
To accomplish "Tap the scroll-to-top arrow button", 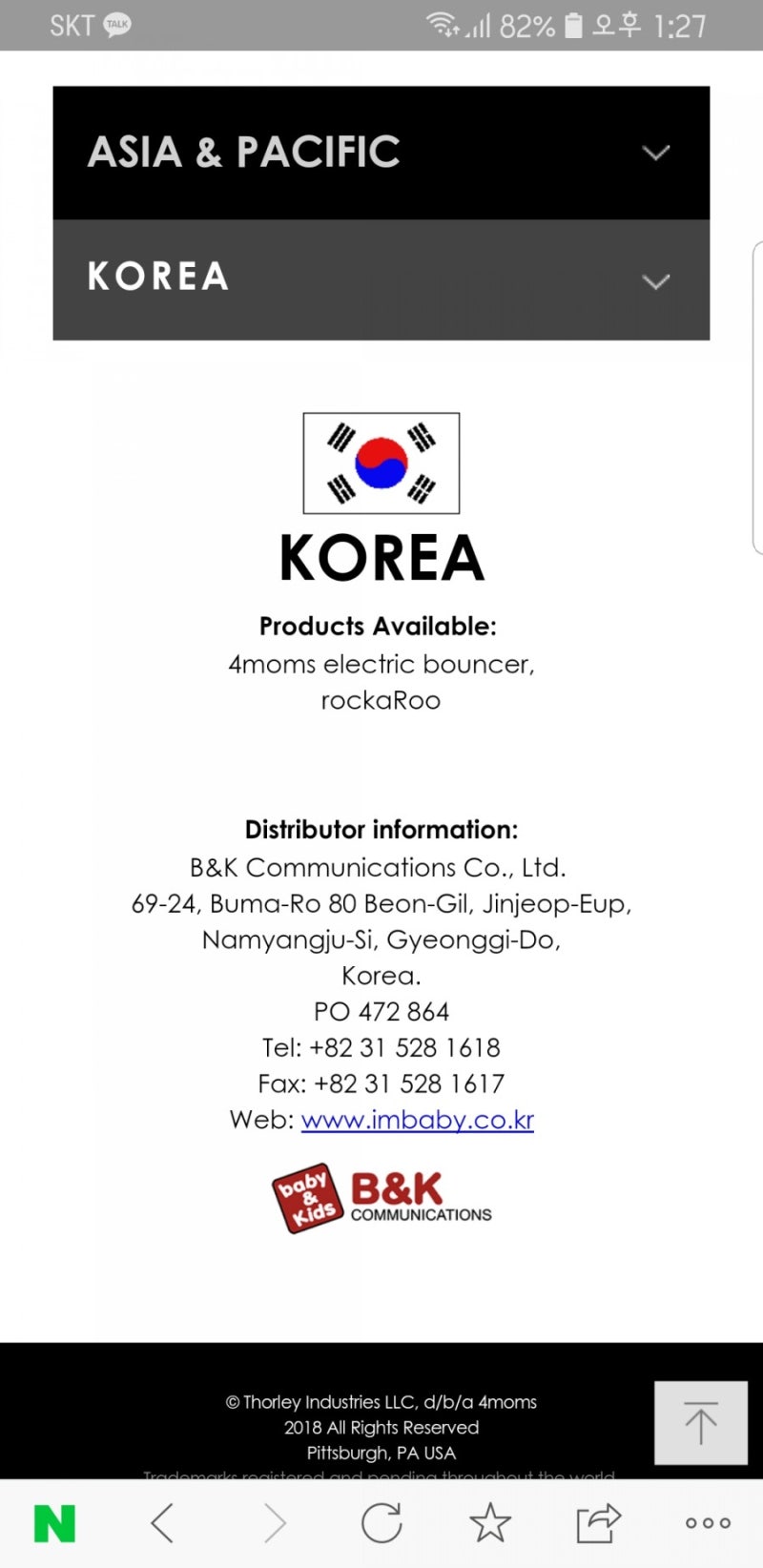I will click(701, 1423).
